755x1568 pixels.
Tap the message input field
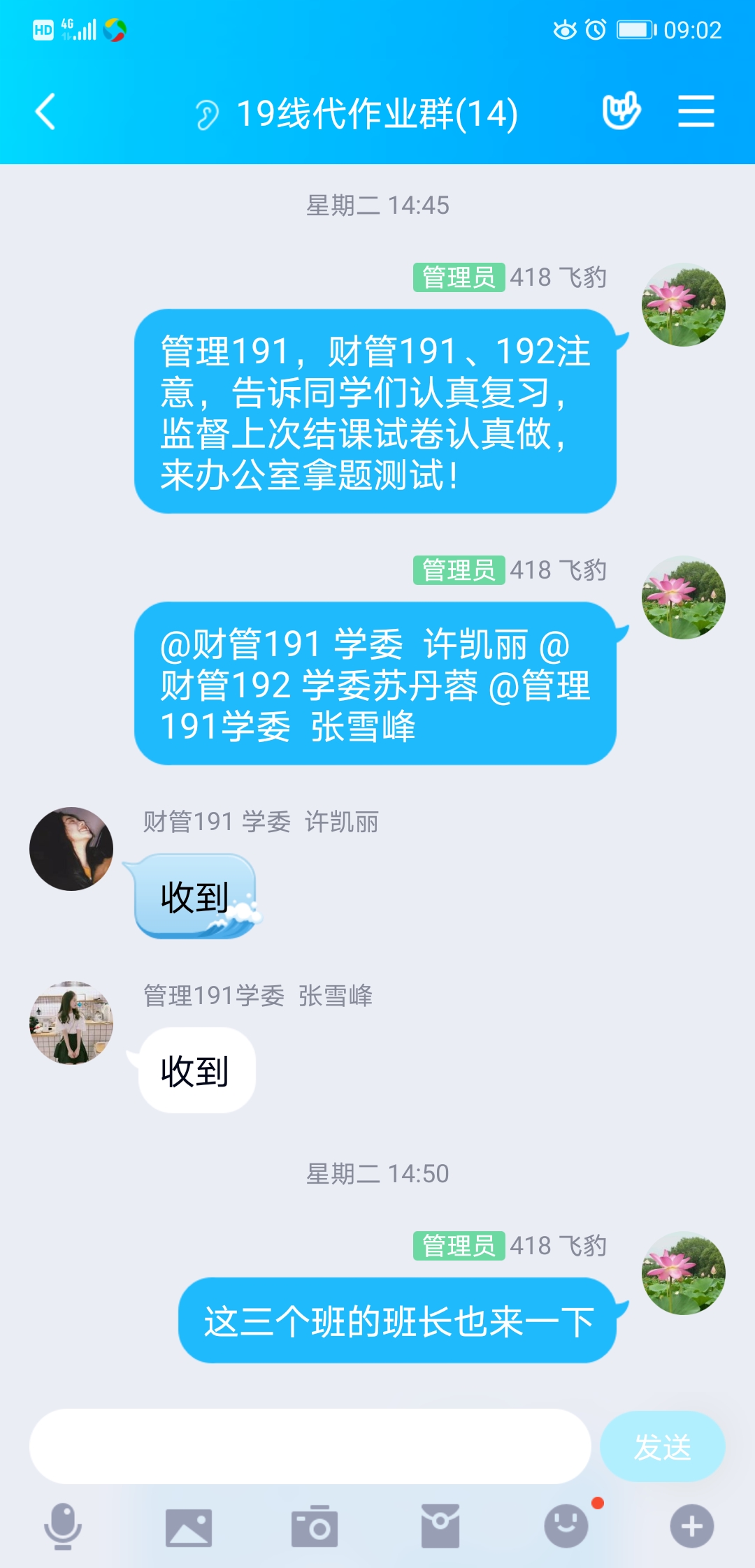coord(310,1446)
